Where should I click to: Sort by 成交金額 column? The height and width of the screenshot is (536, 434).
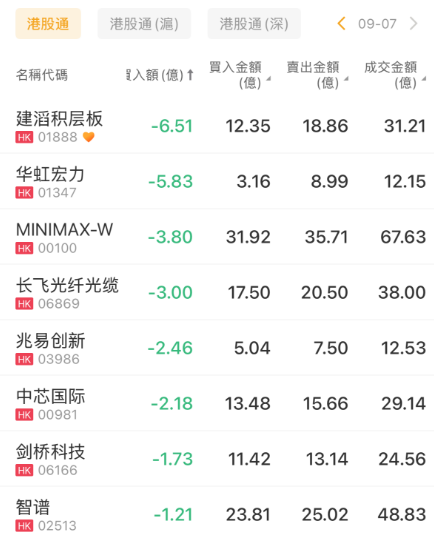coord(395,75)
